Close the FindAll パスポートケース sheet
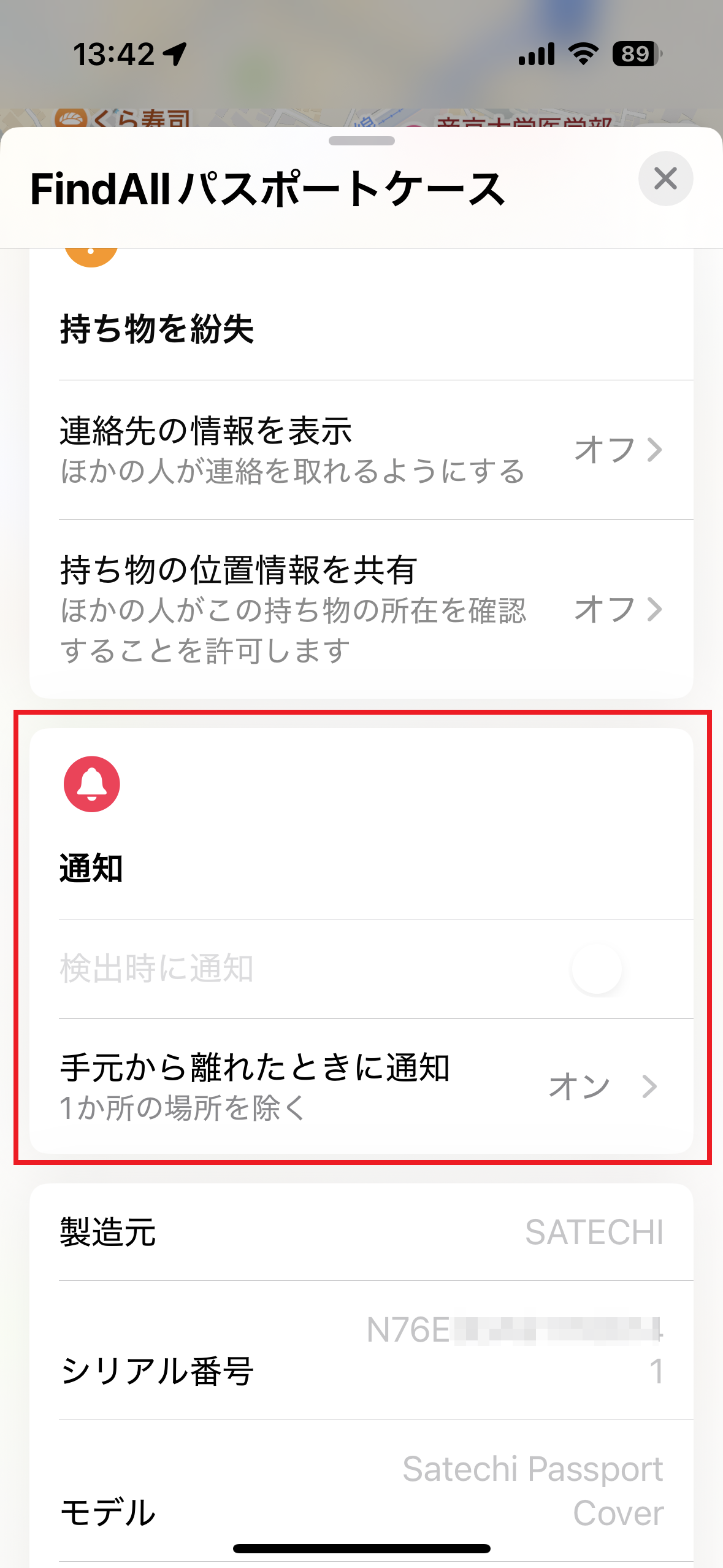723x1568 pixels. tap(665, 179)
